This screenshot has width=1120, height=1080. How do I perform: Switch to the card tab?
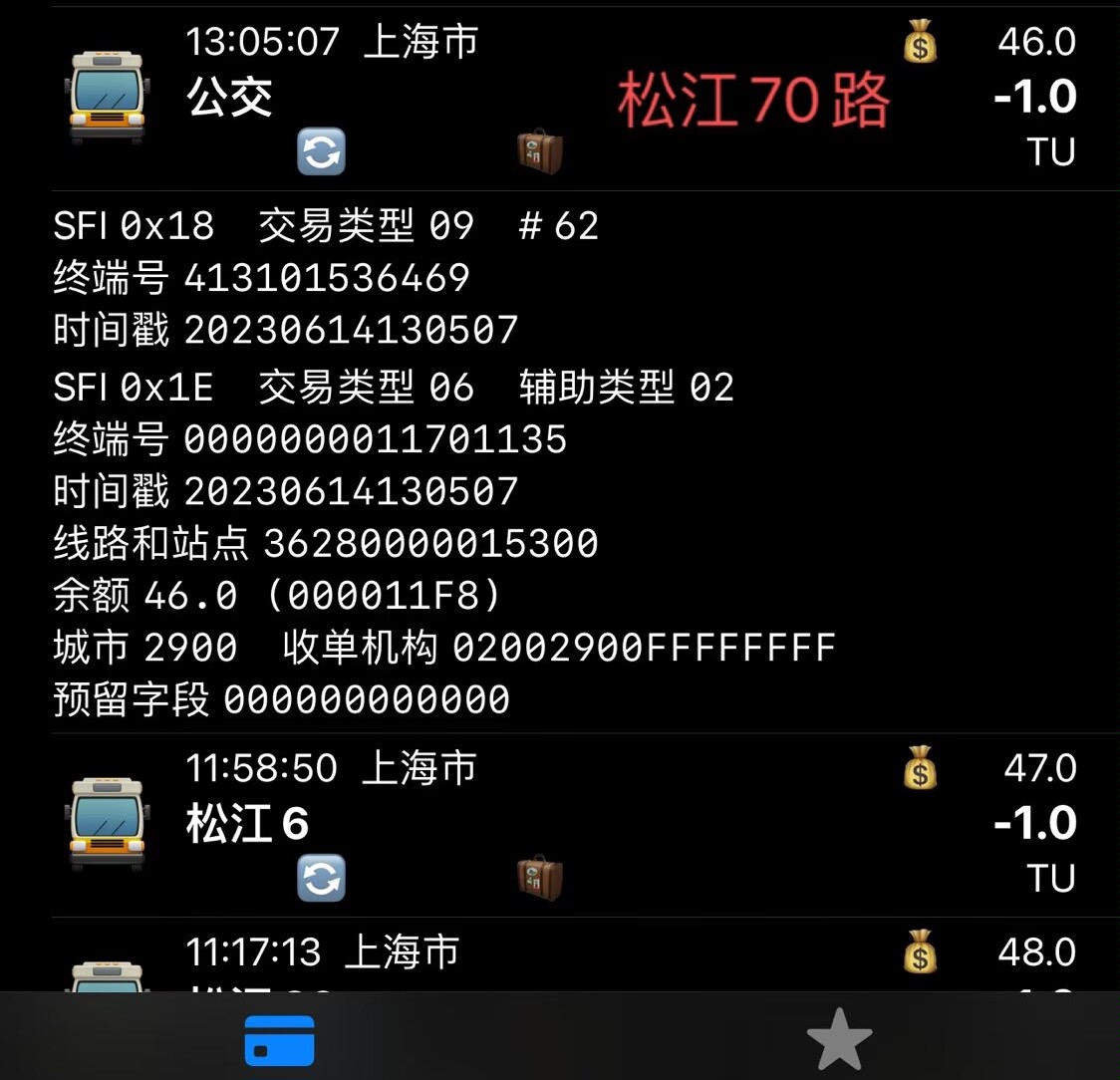point(279,1040)
